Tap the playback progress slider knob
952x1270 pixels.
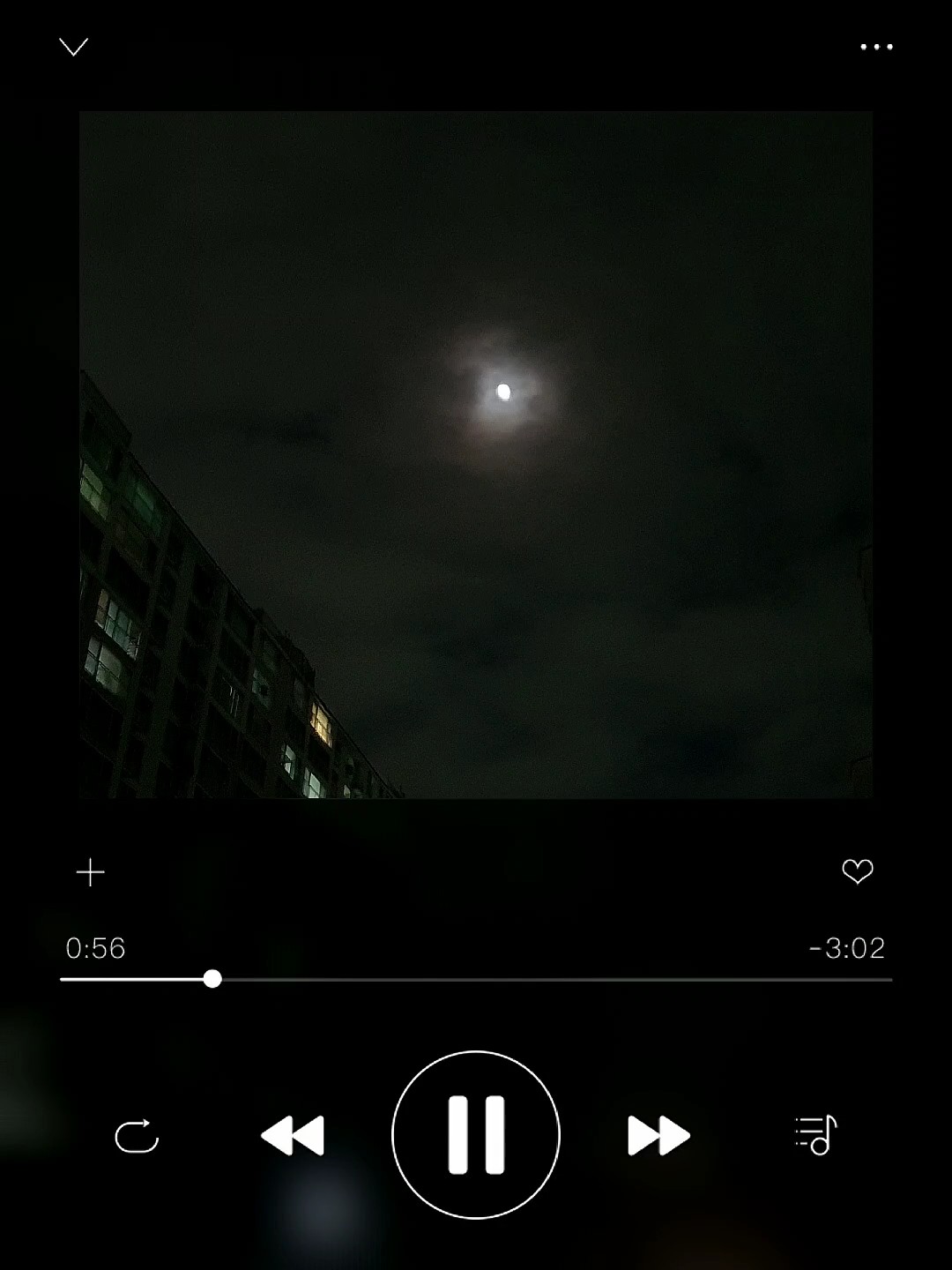coord(212,979)
